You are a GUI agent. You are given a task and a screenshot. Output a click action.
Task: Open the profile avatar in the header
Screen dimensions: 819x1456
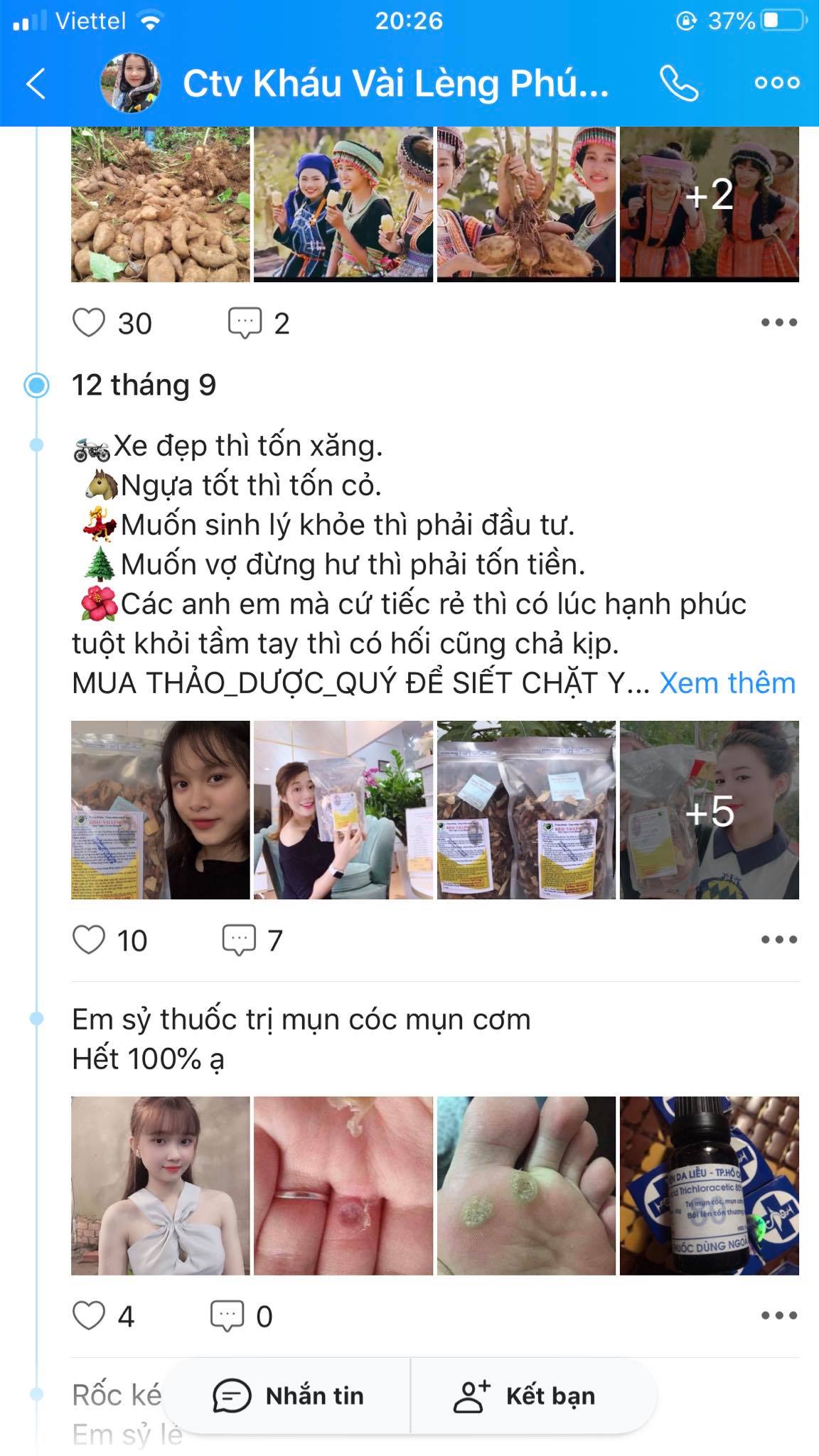point(131,83)
